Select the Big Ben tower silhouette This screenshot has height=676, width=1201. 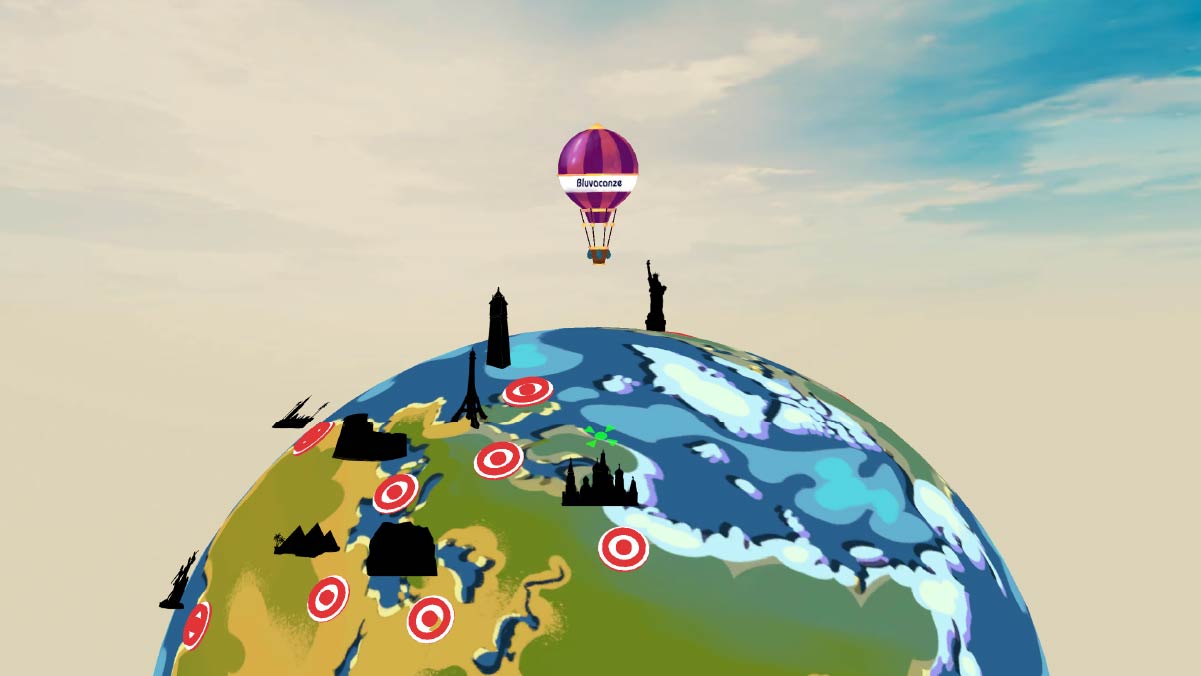[x=498, y=330]
